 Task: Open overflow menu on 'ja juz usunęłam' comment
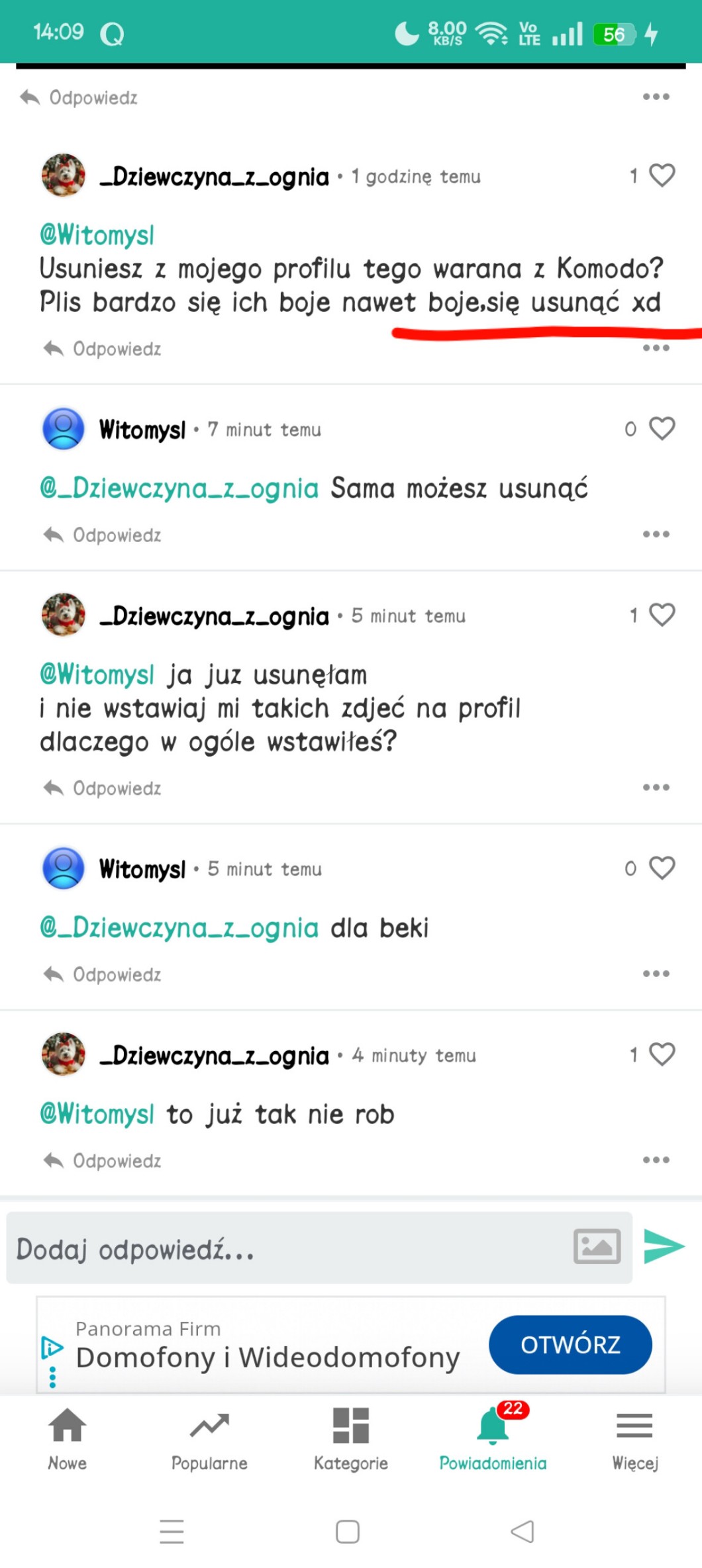tap(656, 787)
